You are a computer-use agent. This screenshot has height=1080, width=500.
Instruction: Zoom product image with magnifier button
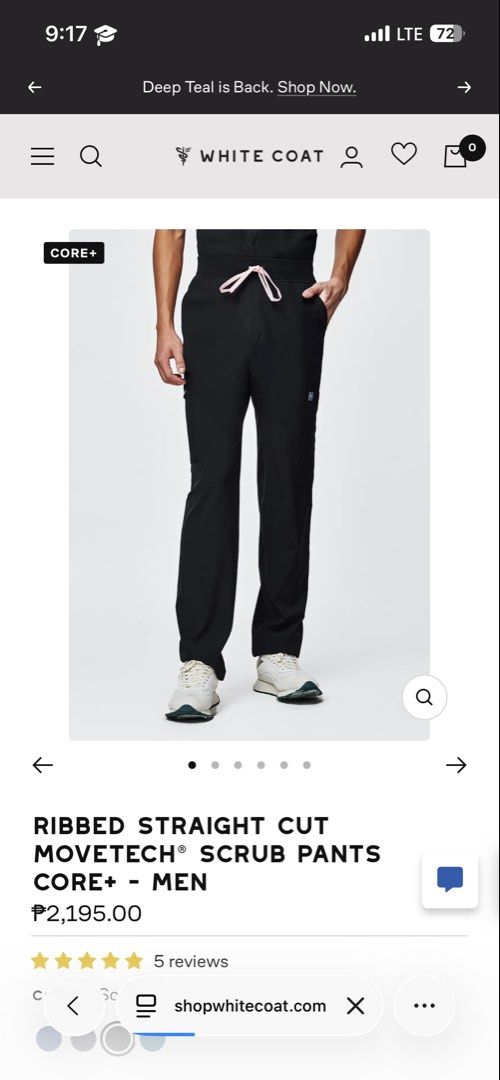coord(424,698)
